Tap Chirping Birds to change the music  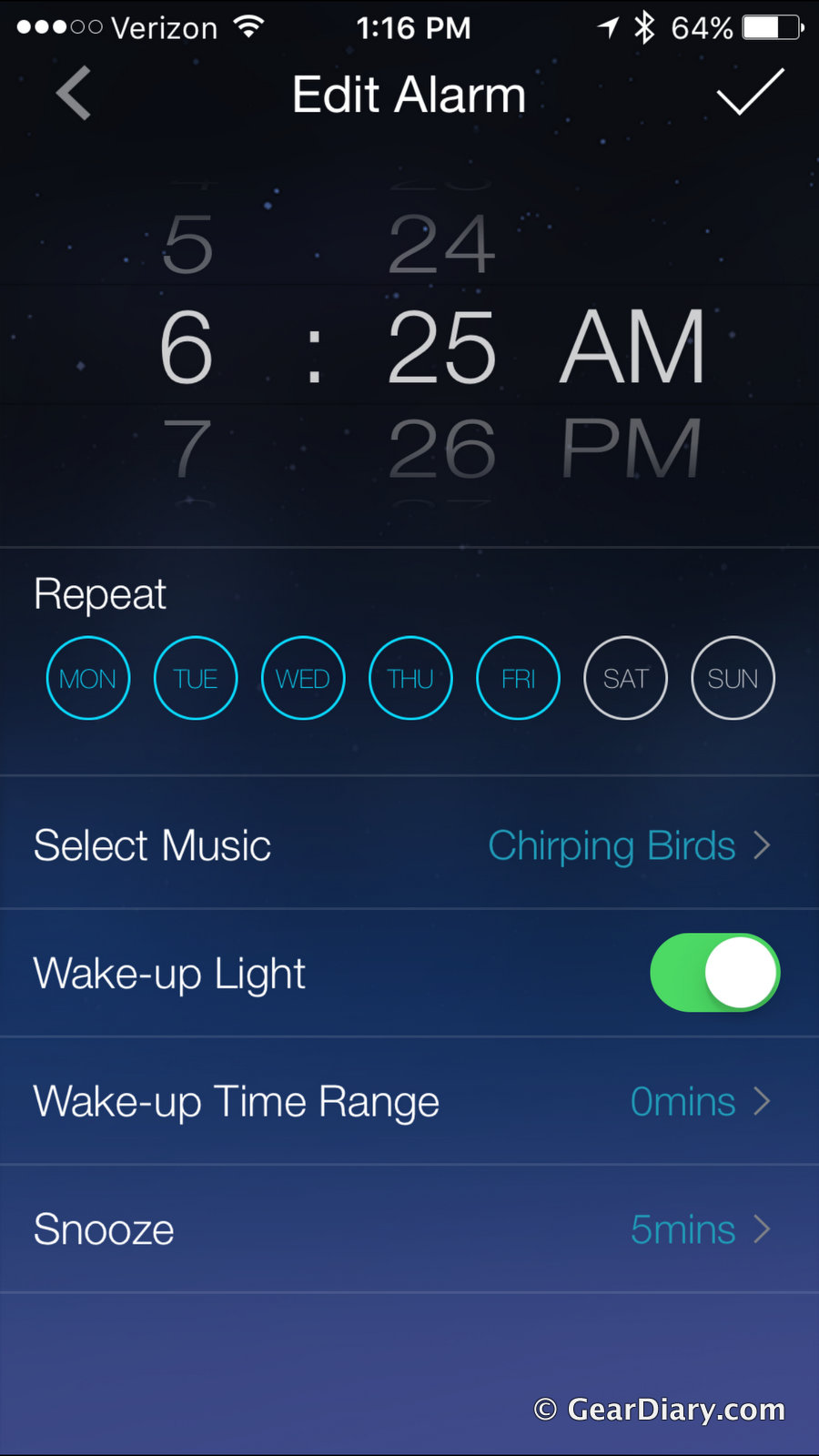(x=612, y=844)
